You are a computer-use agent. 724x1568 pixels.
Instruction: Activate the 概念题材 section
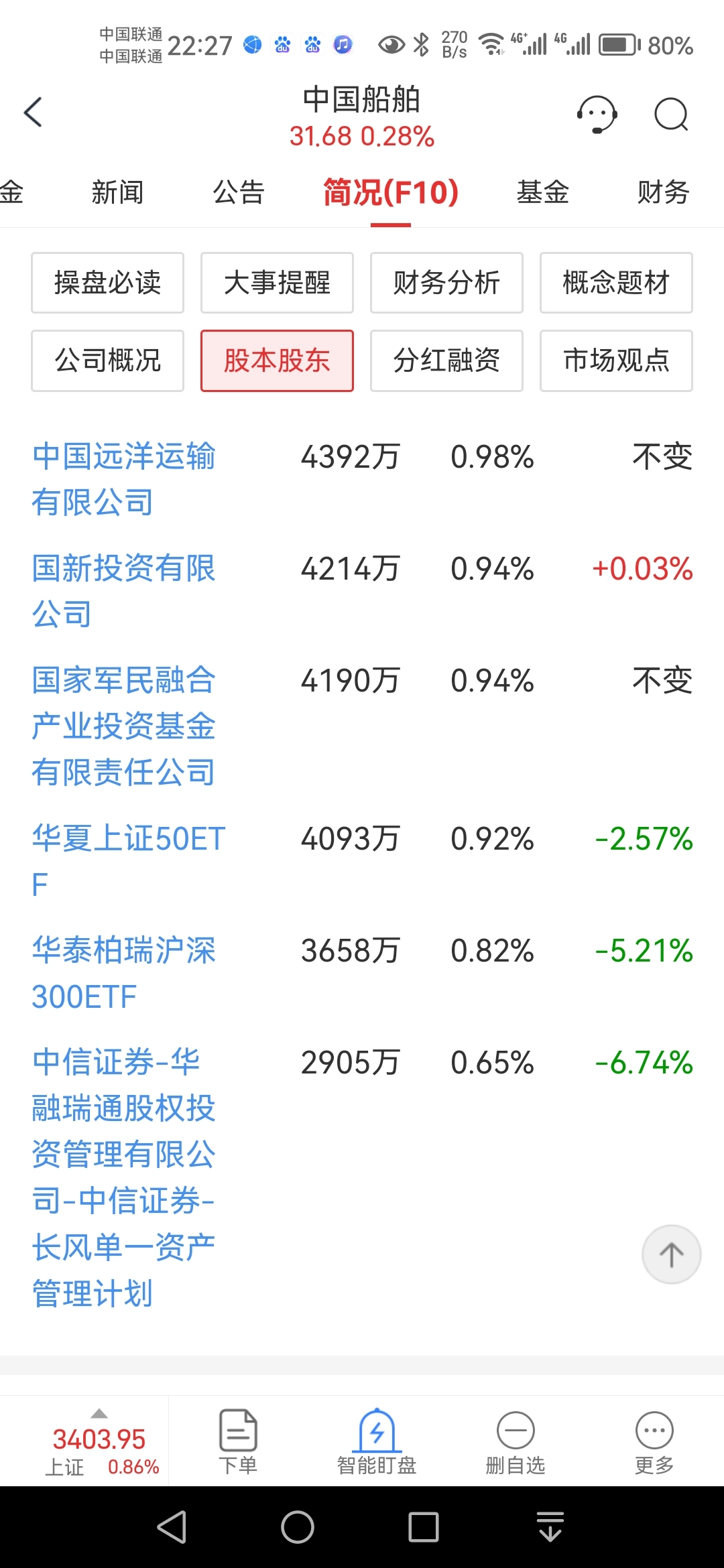click(616, 282)
